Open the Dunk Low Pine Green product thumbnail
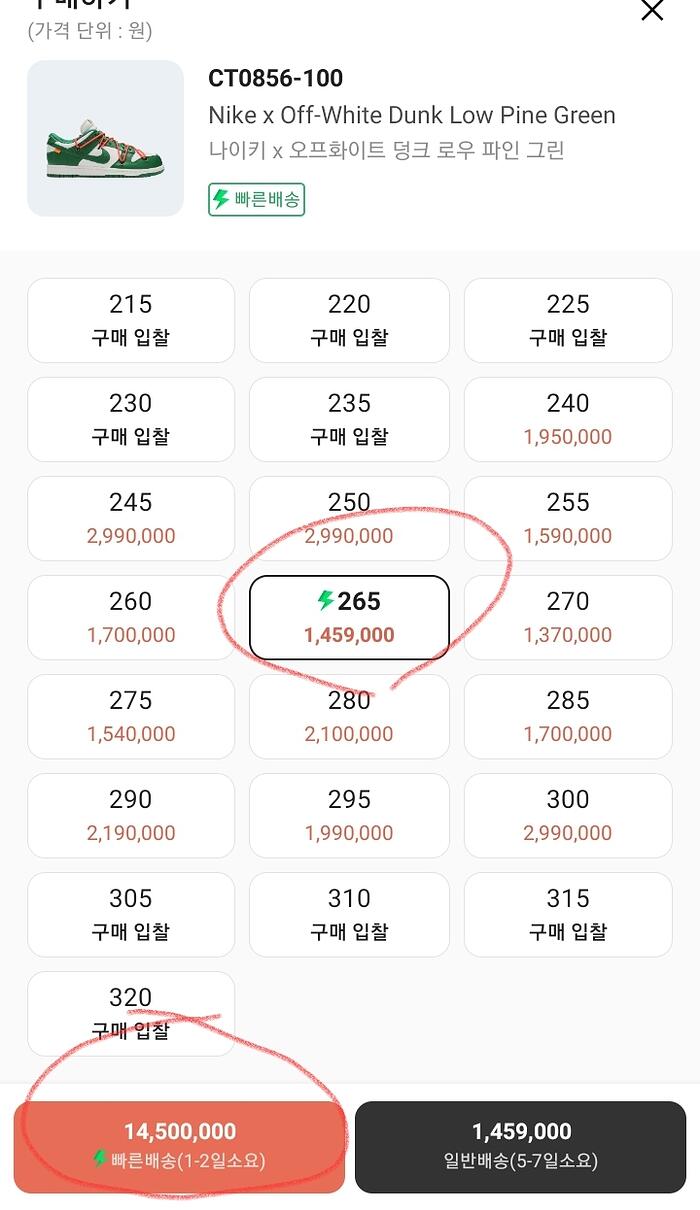 [x=105, y=138]
